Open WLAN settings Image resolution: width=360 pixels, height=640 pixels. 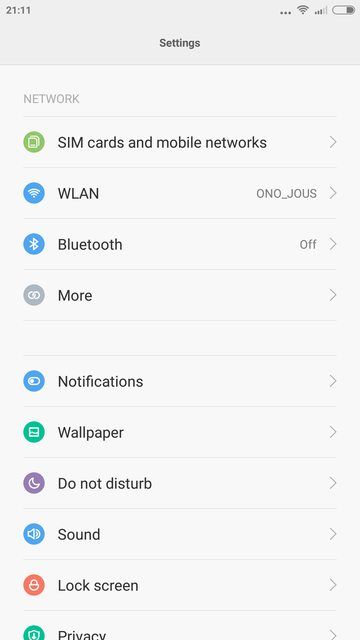[180, 193]
